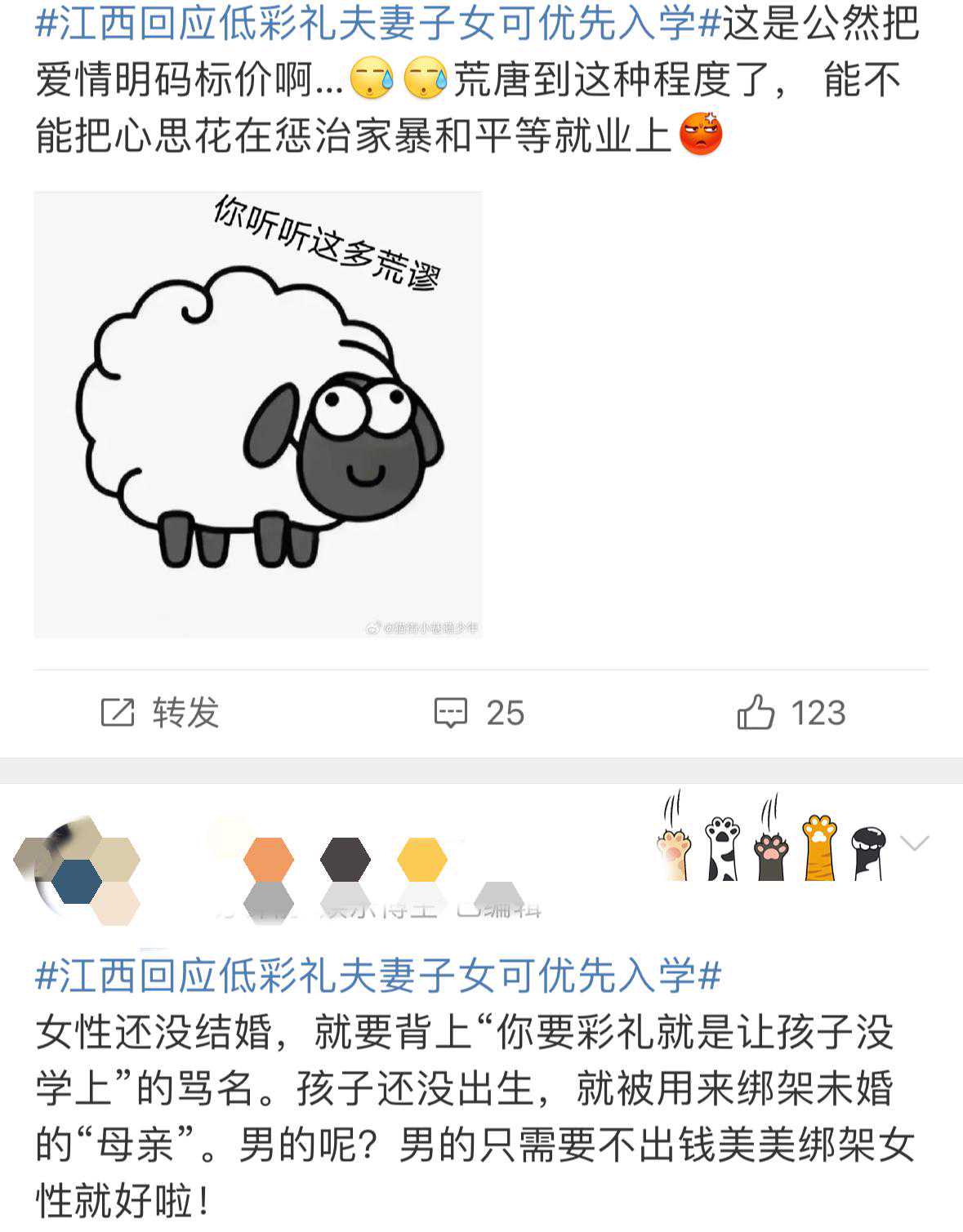Open the 25 comments on the sheep post
Screen dimensions: 963x1232
[479, 713]
